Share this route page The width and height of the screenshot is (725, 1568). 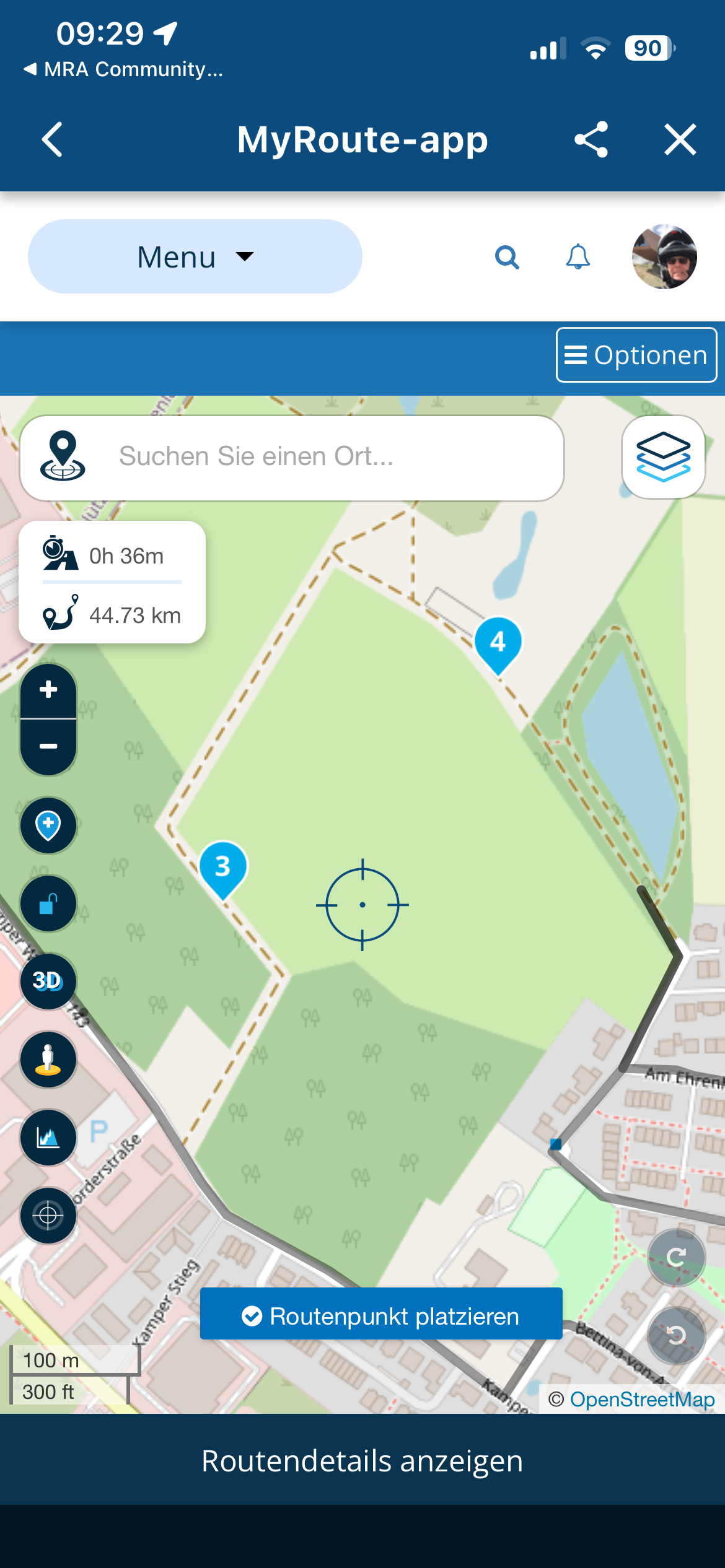coord(591,139)
